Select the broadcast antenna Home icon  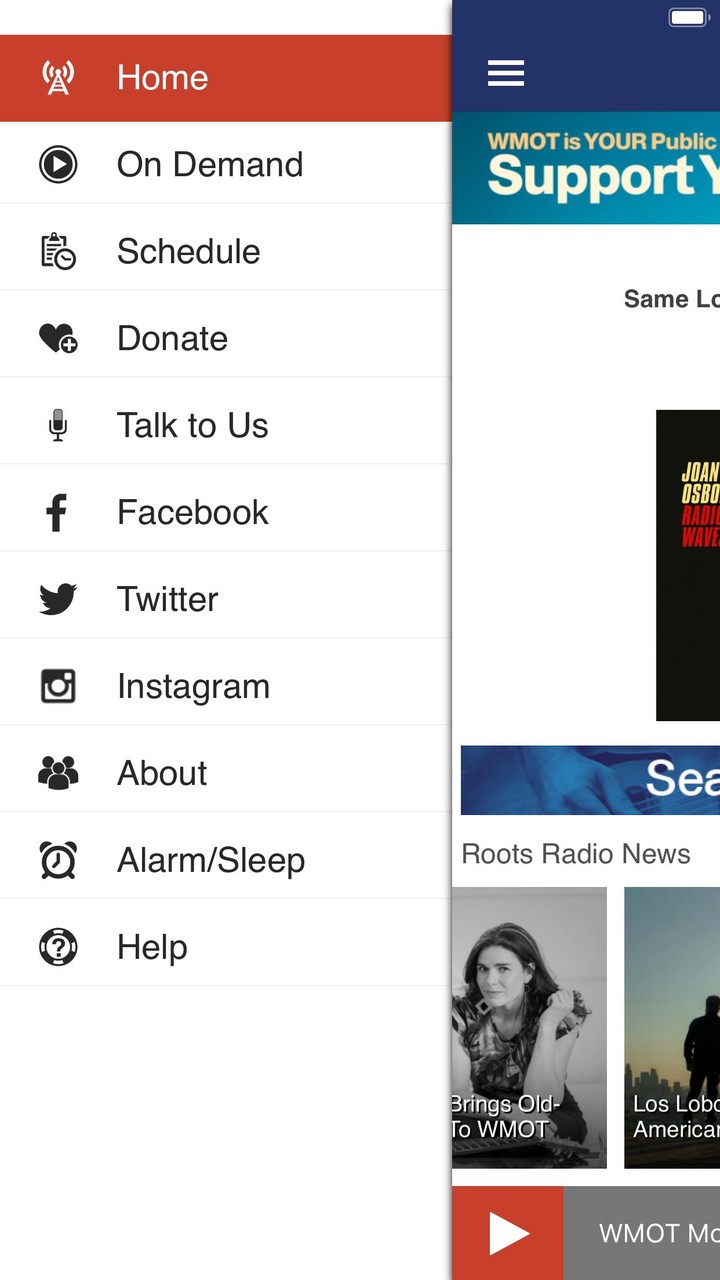tap(59, 77)
